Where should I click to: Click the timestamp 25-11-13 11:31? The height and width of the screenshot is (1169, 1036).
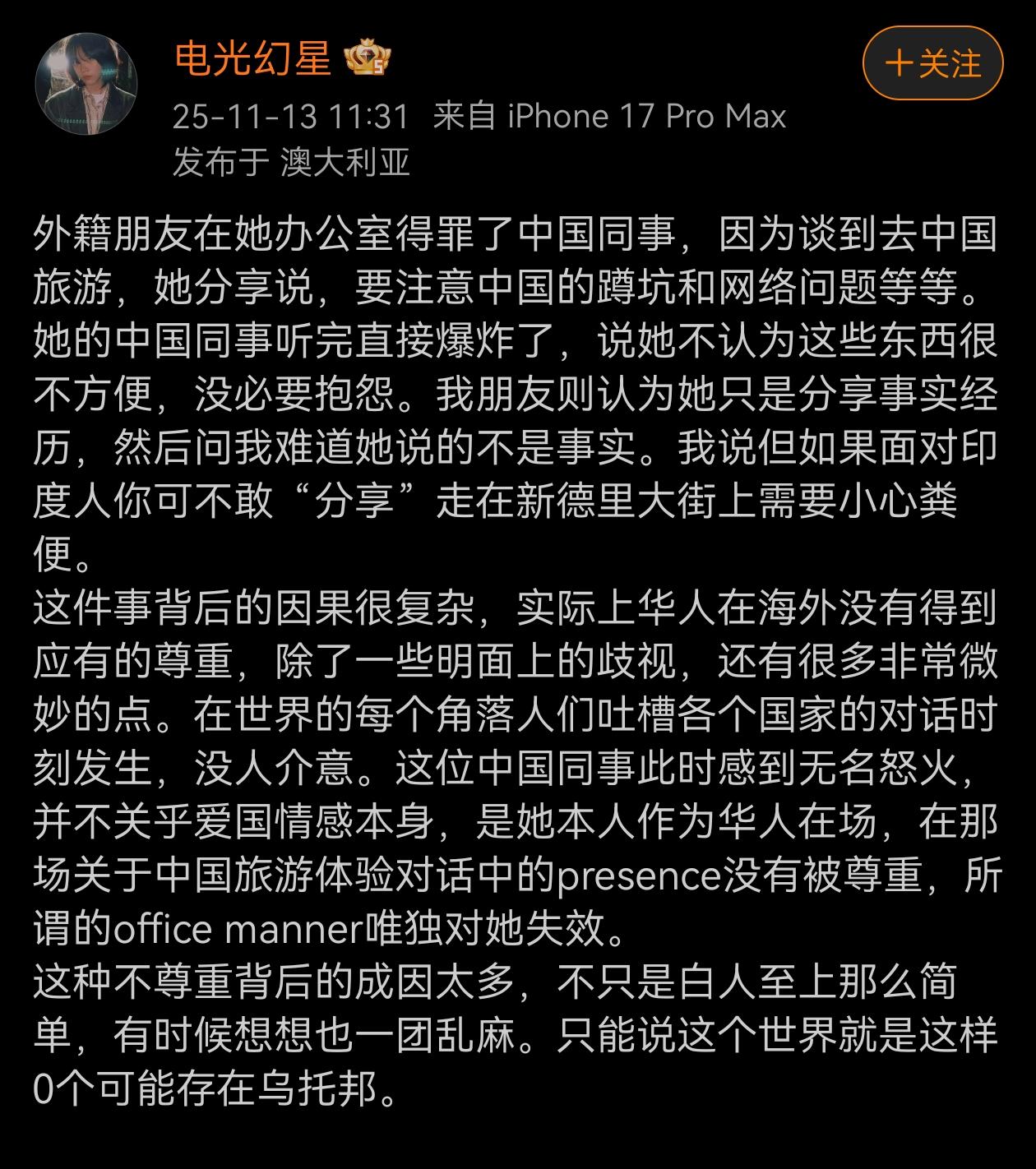pyautogui.click(x=288, y=118)
